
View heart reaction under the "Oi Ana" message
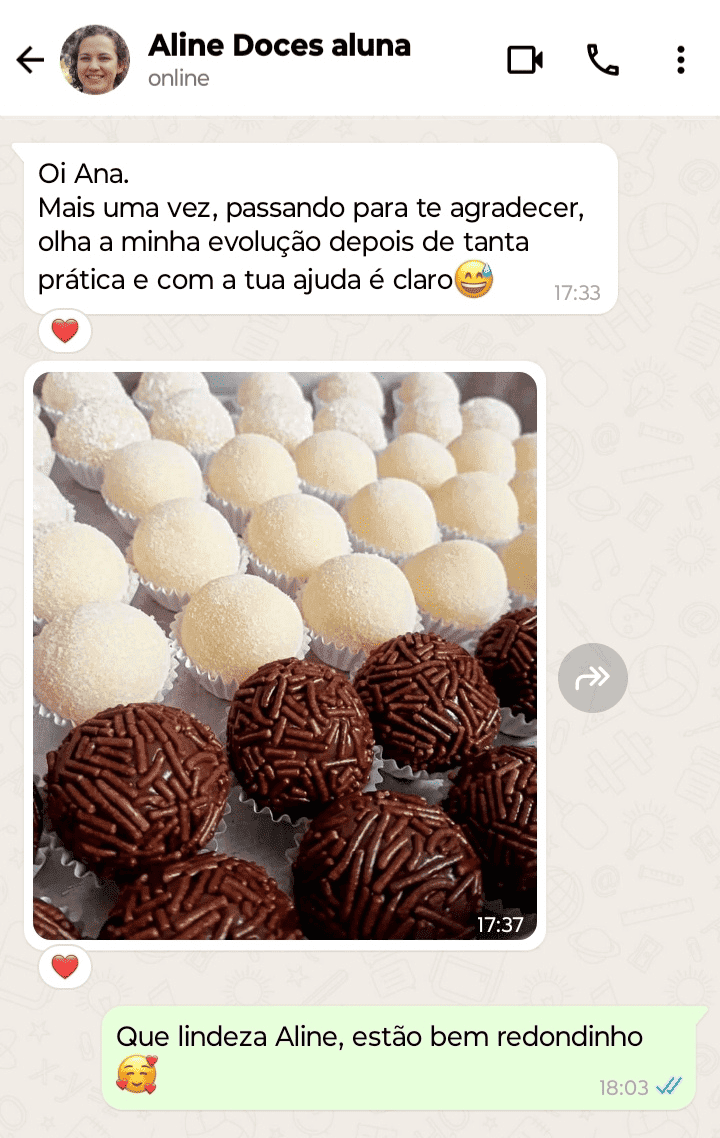65,331
